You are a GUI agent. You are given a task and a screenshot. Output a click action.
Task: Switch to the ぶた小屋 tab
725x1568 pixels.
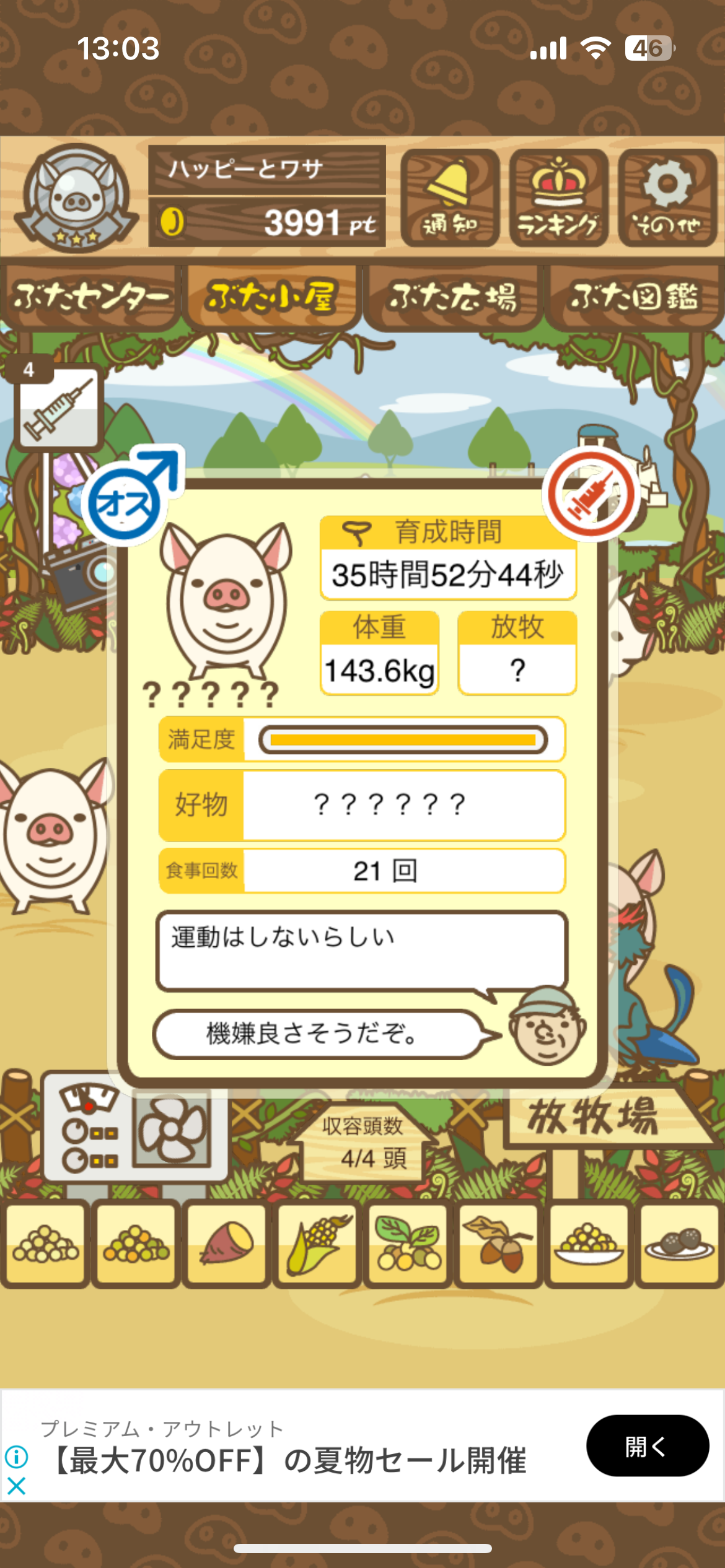[272, 297]
